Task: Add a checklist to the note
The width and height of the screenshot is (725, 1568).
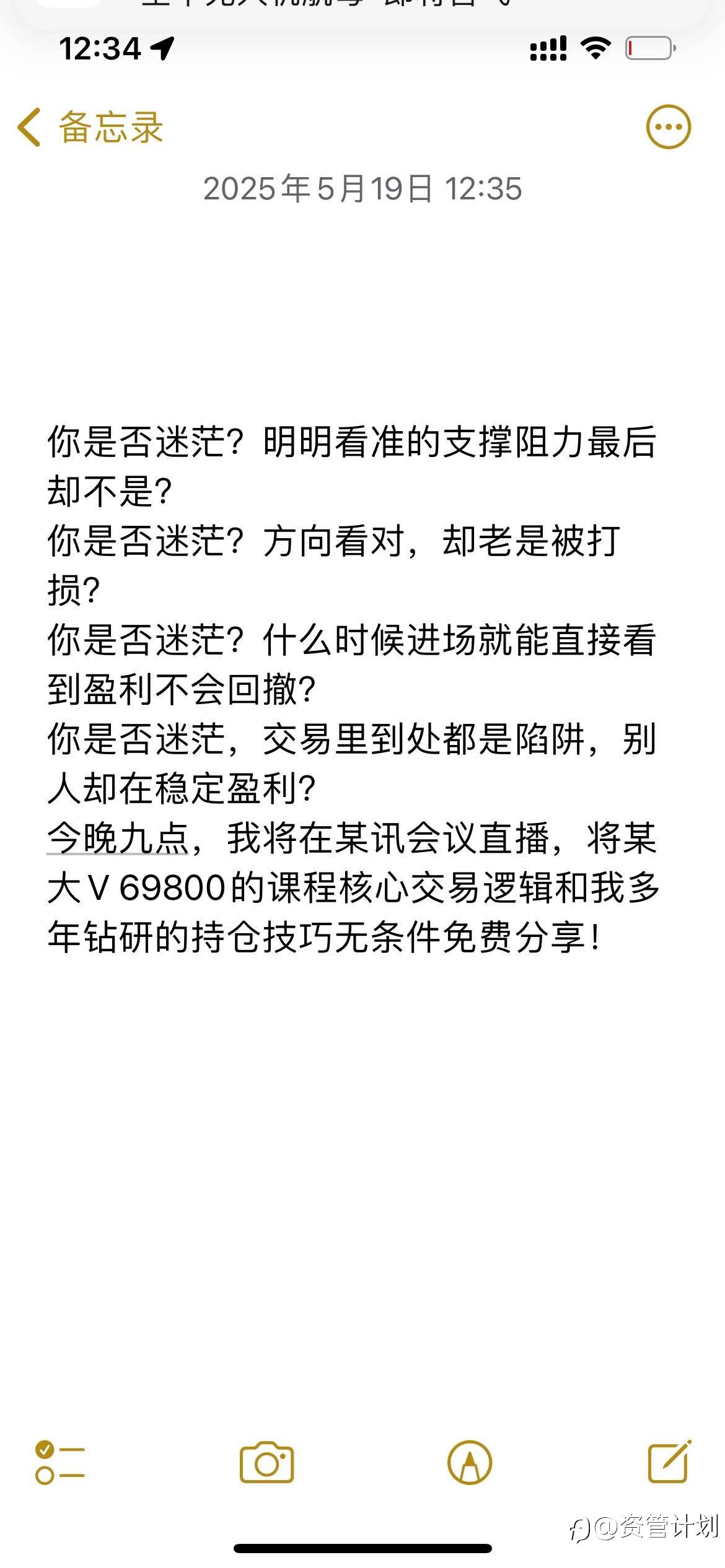Action: pyautogui.click(x=60, y=1463)
